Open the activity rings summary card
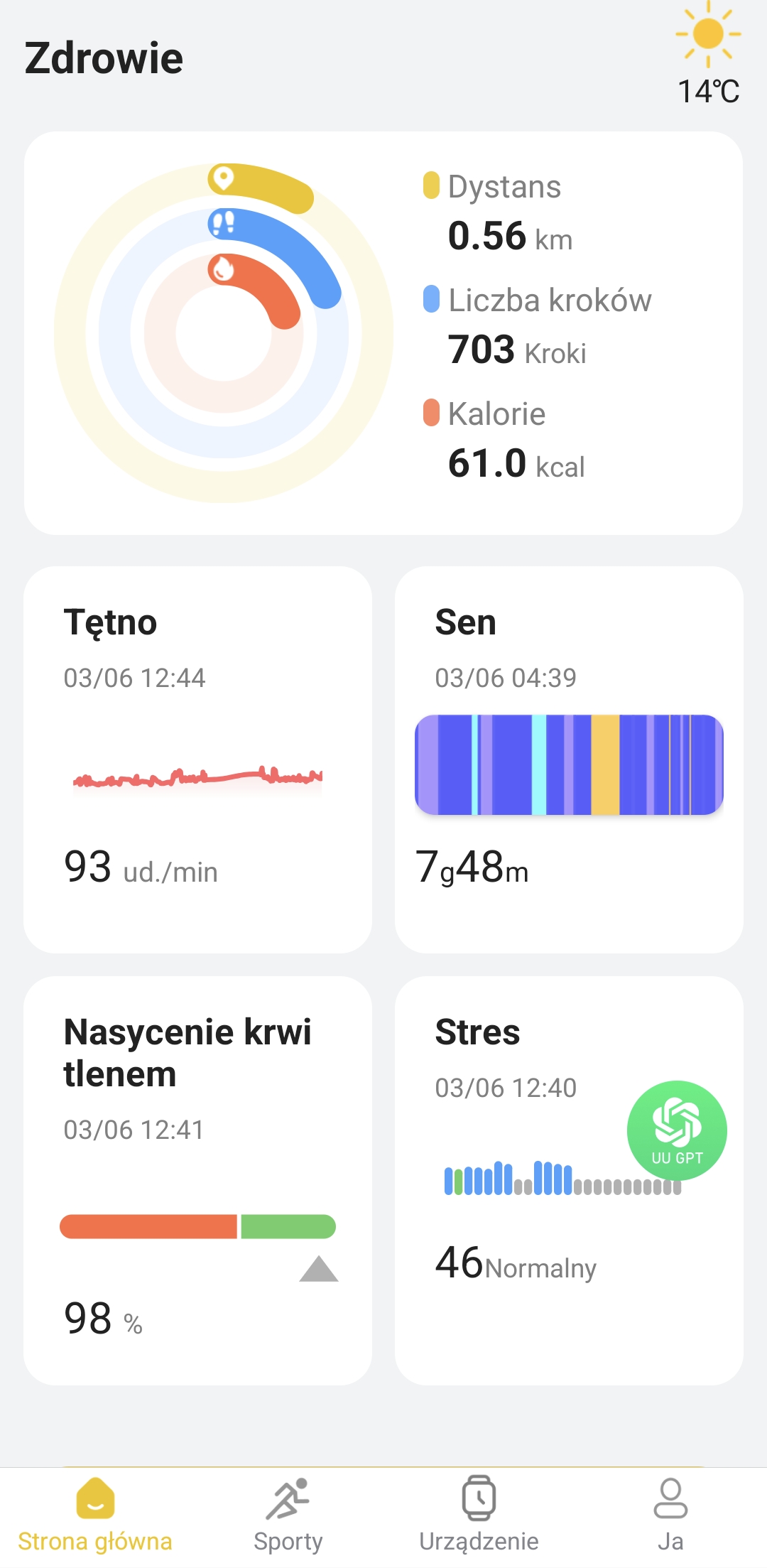 click(x=383, y=332)
